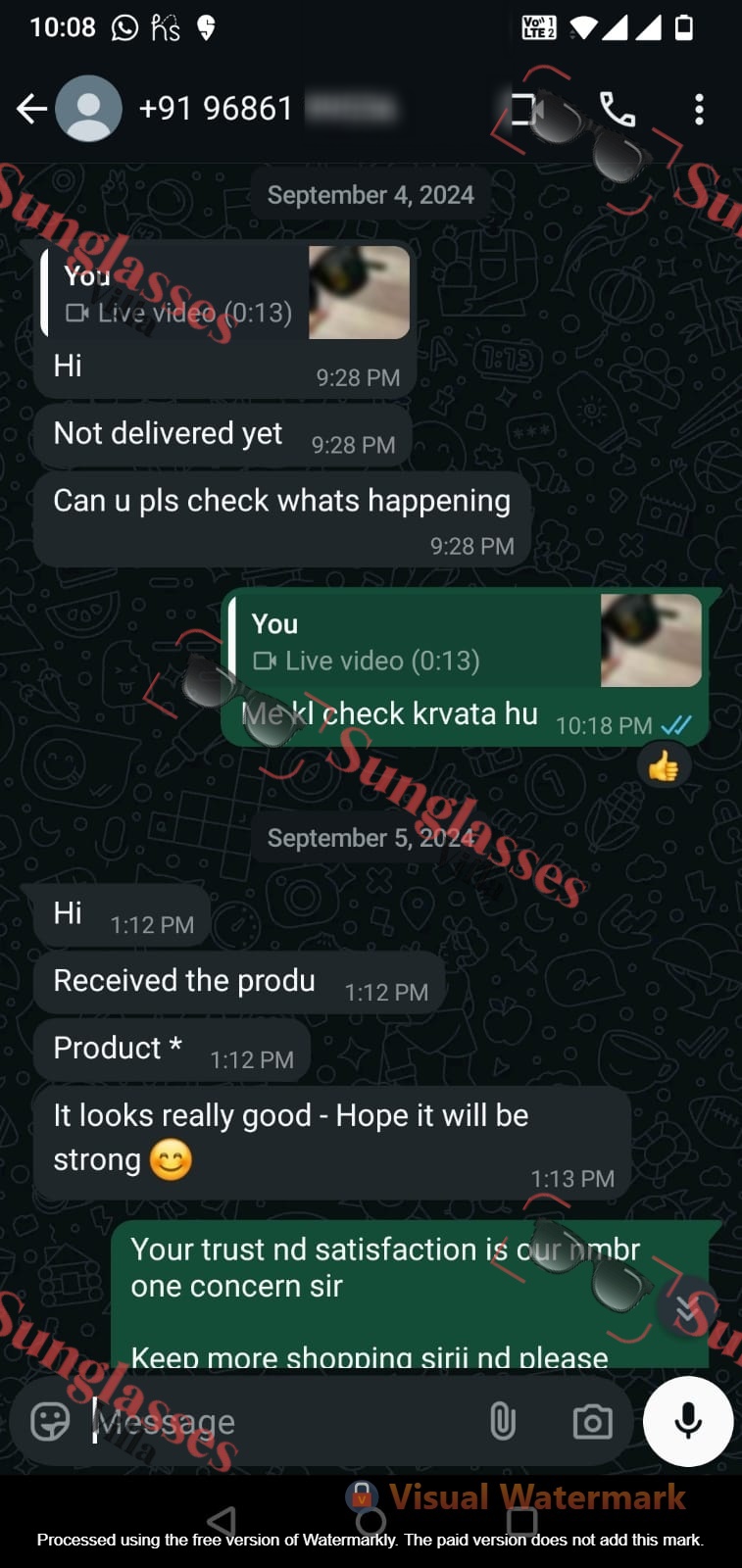Start a video call with this contact

[527, 109]
